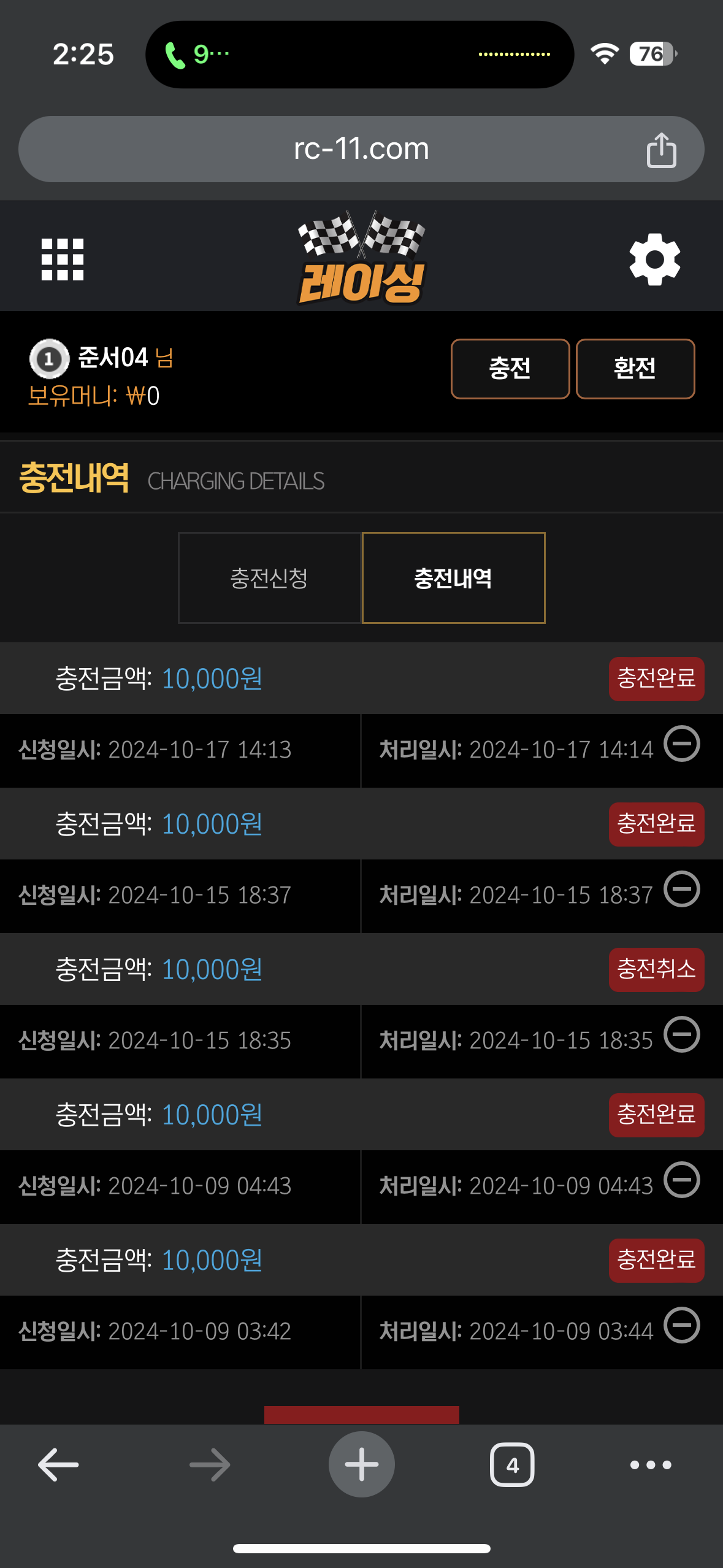Tap the 충전 button
The width and height of the screenshot is (723, 1568).
(510, 369)
